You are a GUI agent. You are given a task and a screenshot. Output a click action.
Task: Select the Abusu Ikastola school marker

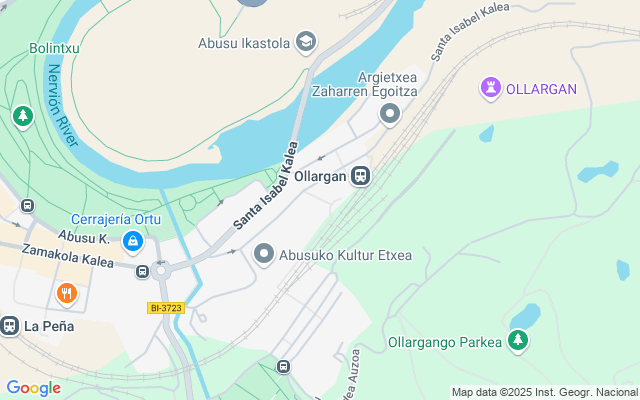(305, 42)
